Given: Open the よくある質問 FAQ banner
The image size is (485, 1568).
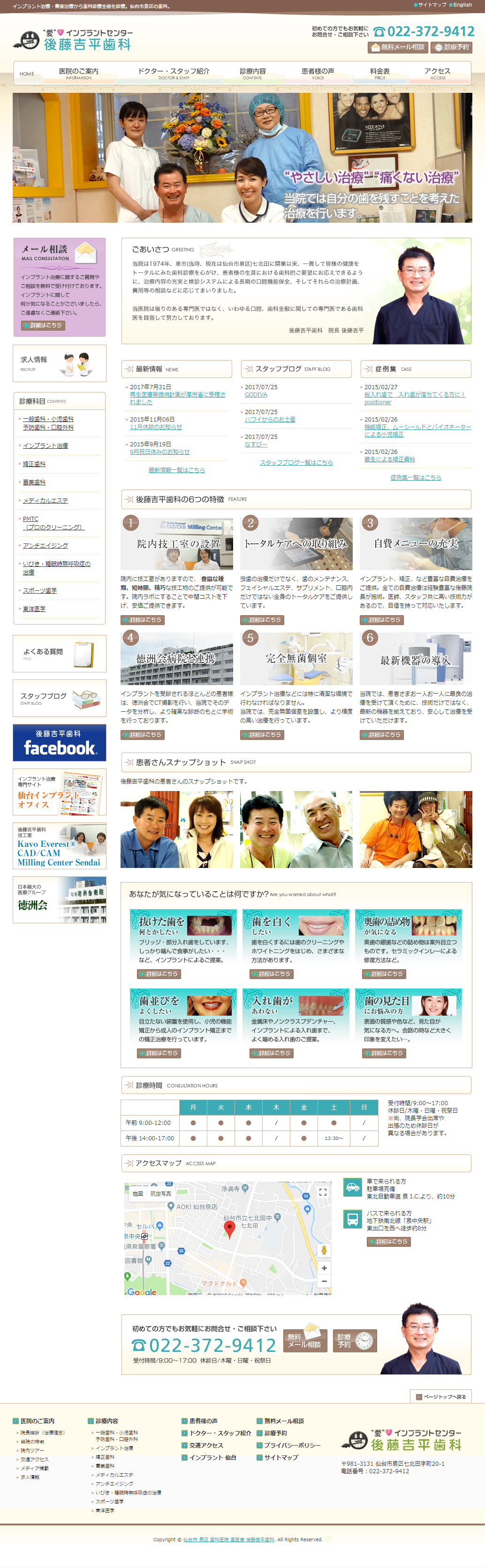Looking at the screenshot, I should 59,654.
